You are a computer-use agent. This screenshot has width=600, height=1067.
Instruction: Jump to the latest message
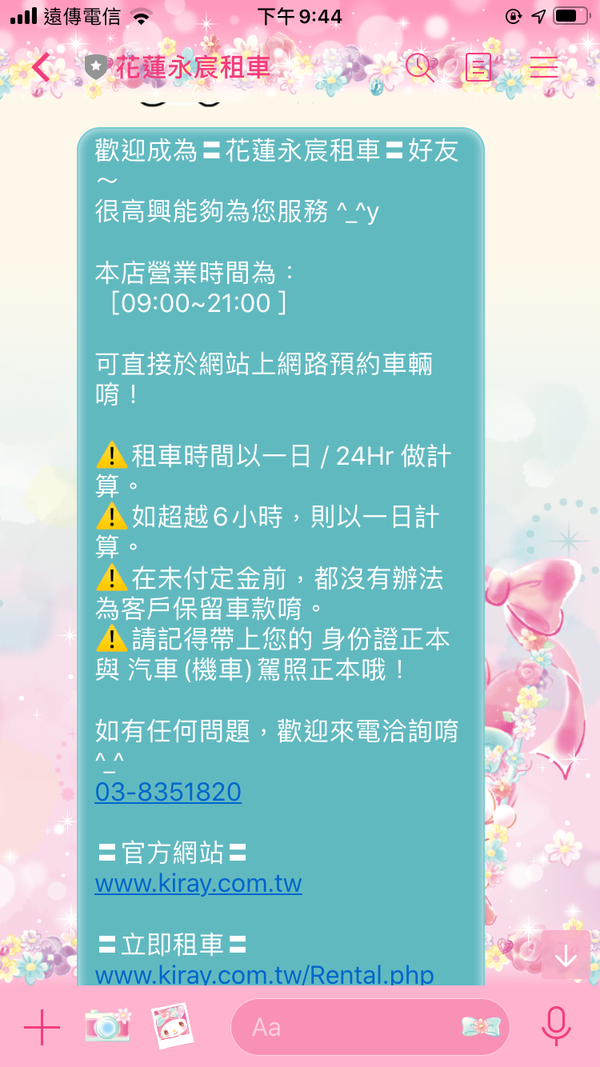click(566, 955)
